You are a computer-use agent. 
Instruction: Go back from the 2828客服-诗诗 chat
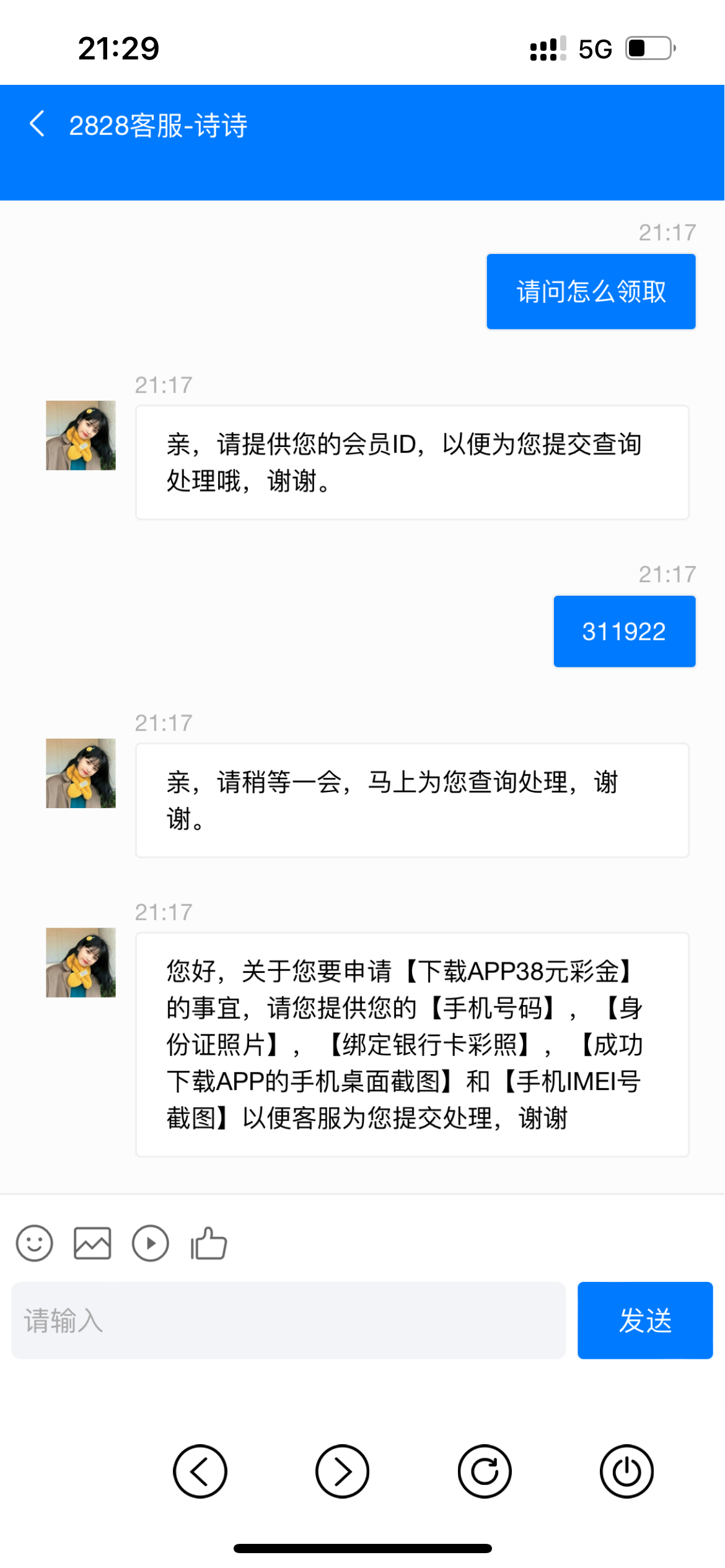[37, 124]
